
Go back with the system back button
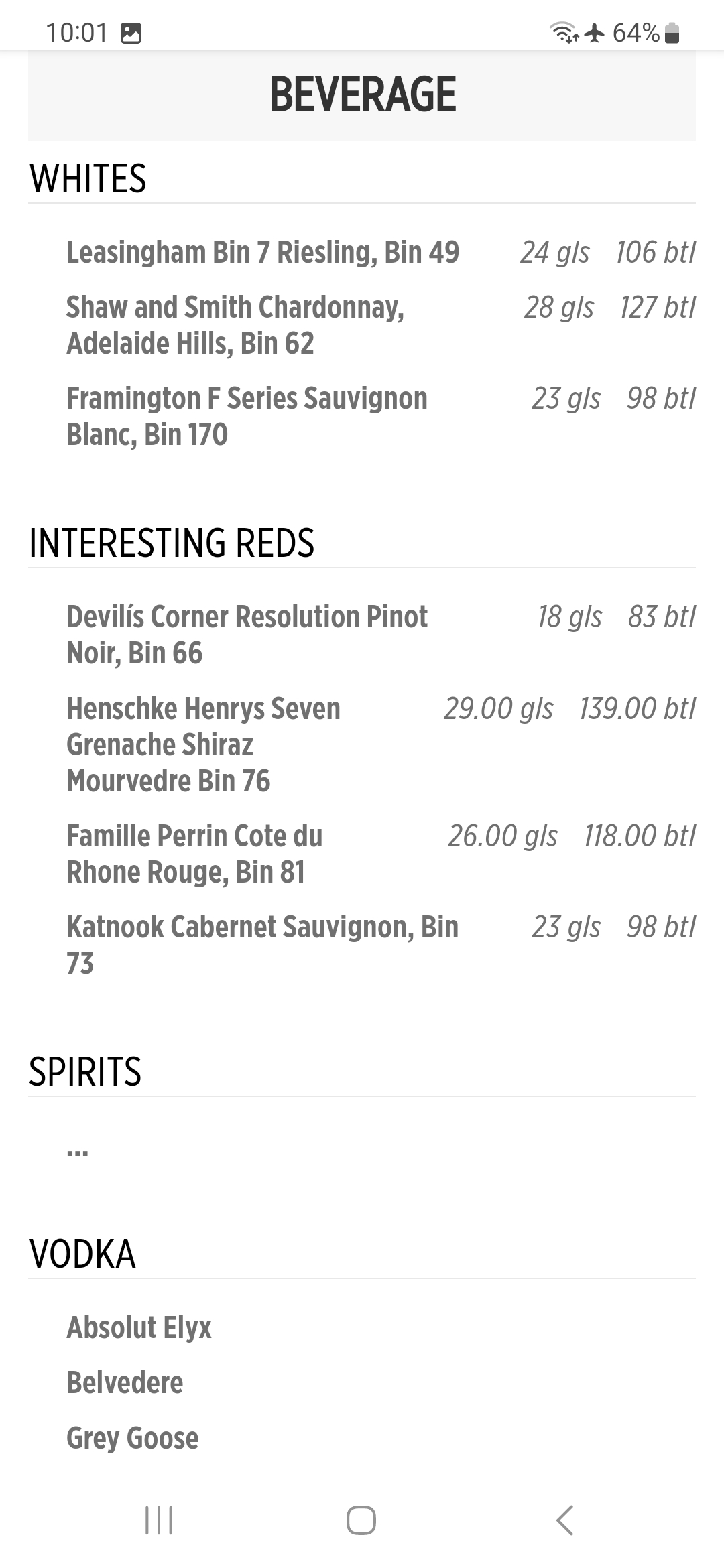point(564,1520)
